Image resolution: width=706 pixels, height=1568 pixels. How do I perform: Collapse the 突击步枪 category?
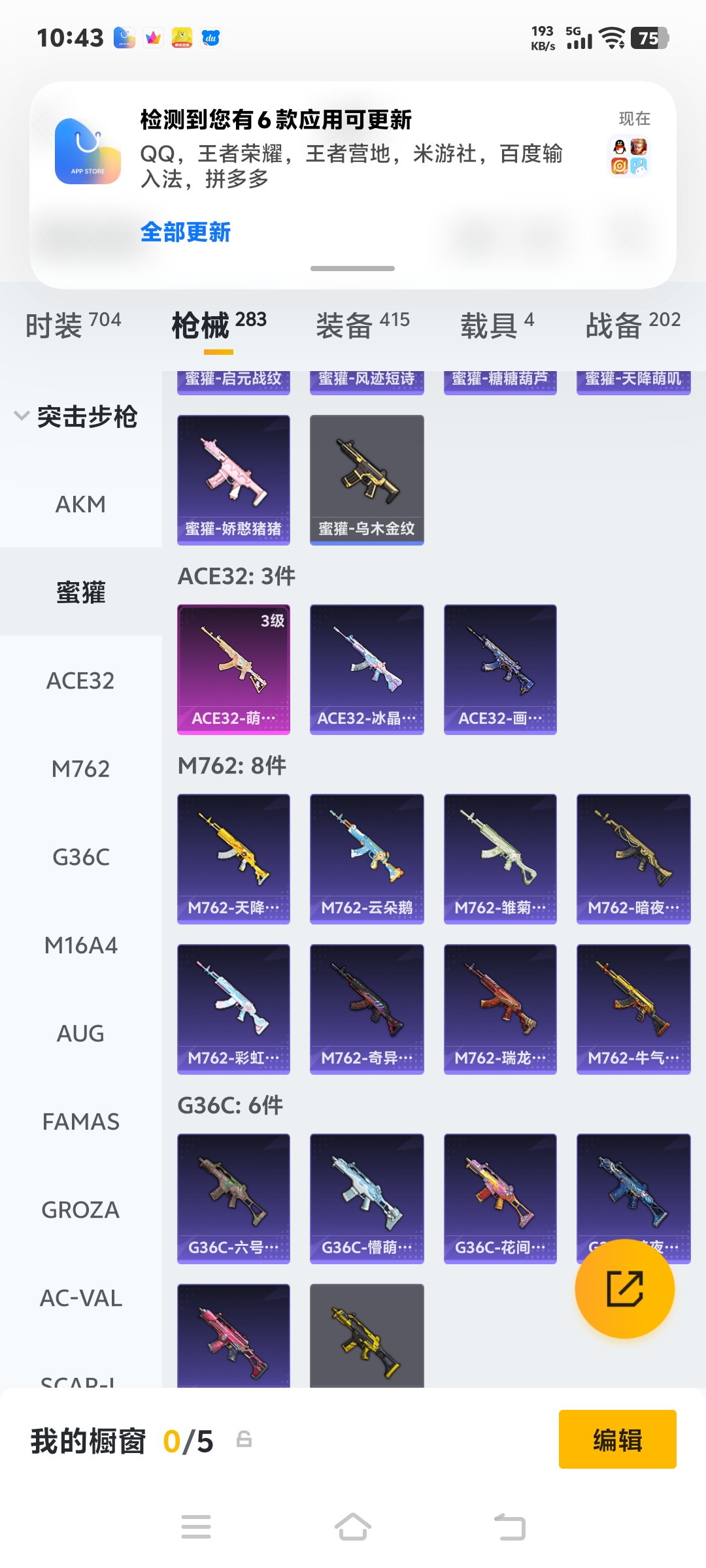[x=76, y=417]
